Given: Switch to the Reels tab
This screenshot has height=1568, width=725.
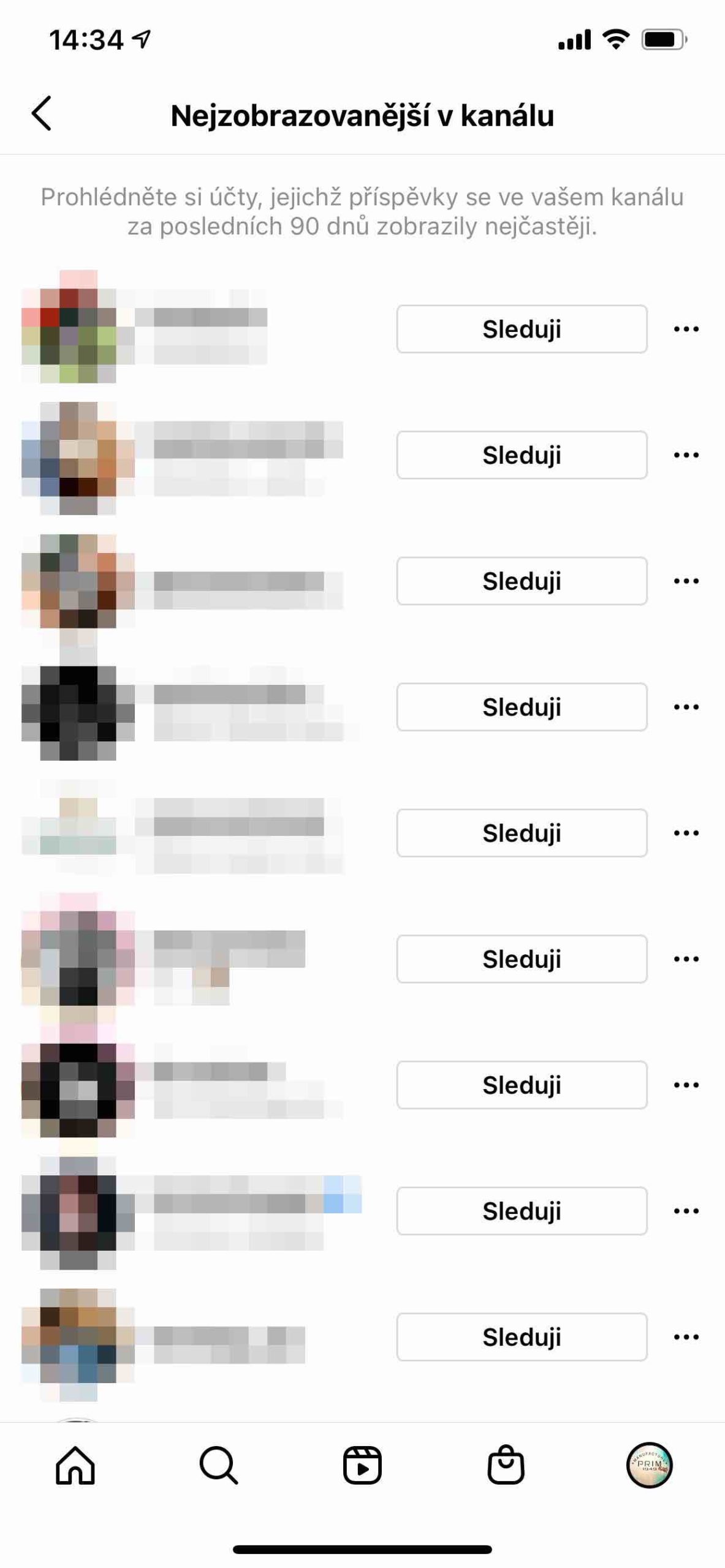Looking at the screenshot, I should (x=362, y=1466).
